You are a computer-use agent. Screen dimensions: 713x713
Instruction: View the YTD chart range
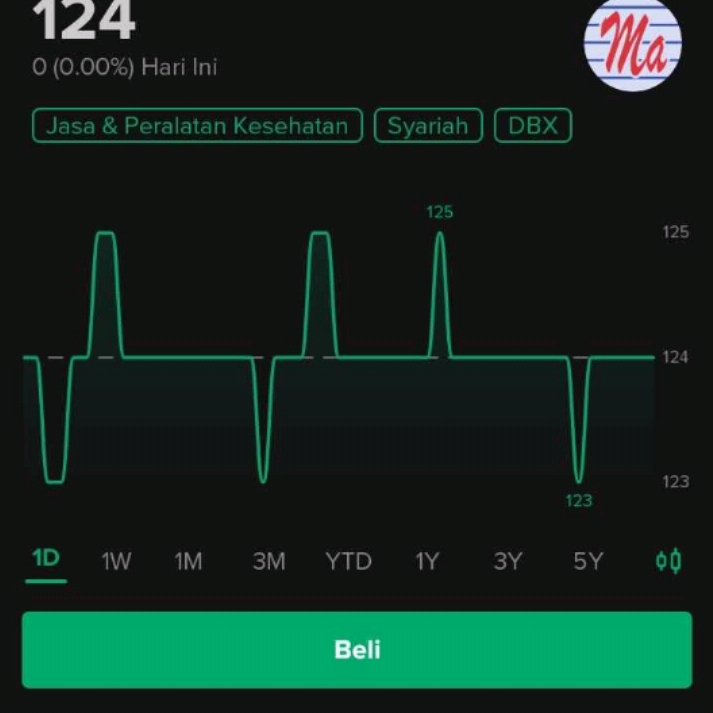(x=348, y=562)
